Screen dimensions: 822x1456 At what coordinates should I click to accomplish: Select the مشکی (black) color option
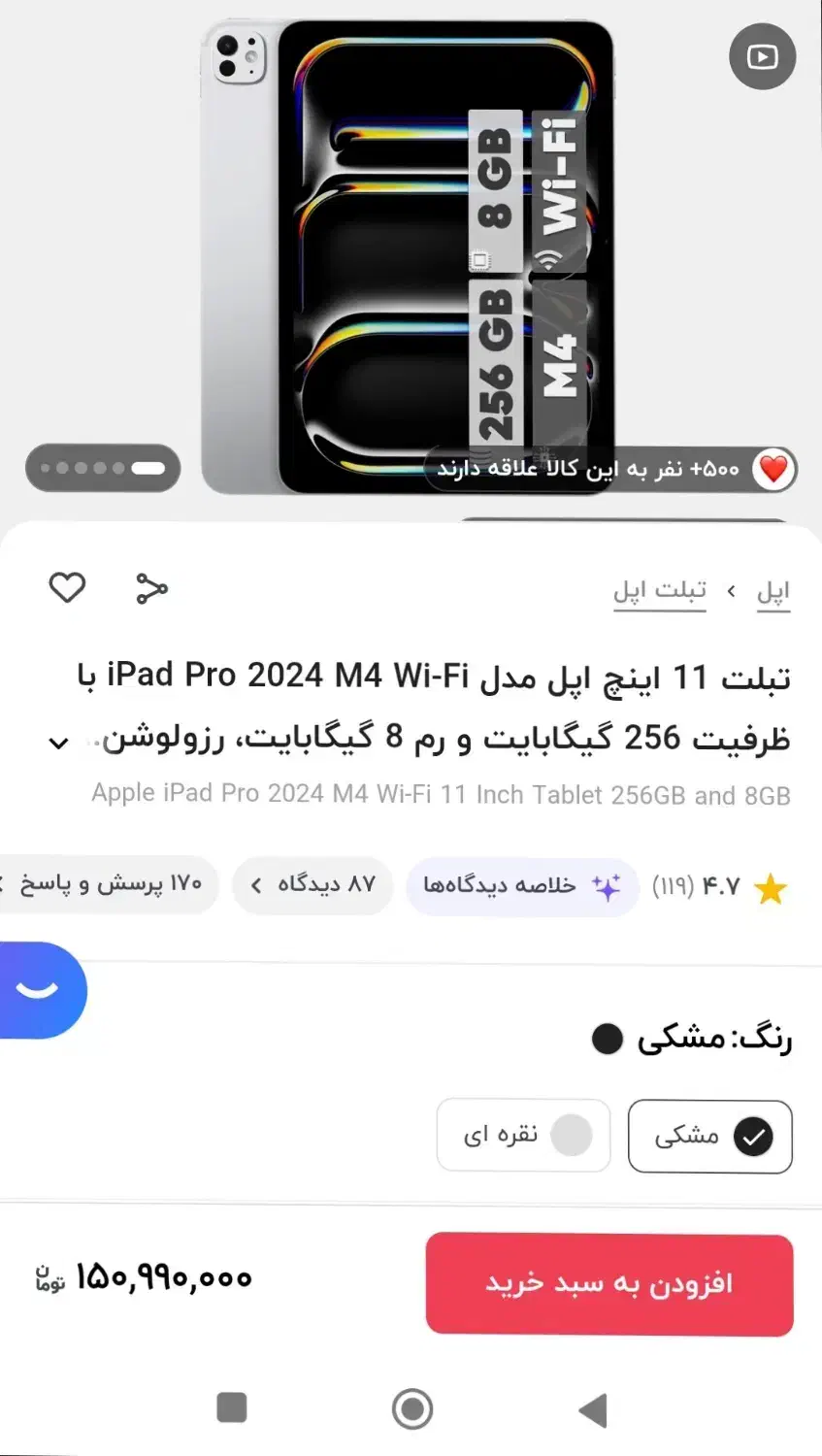tap(709, 1136)
